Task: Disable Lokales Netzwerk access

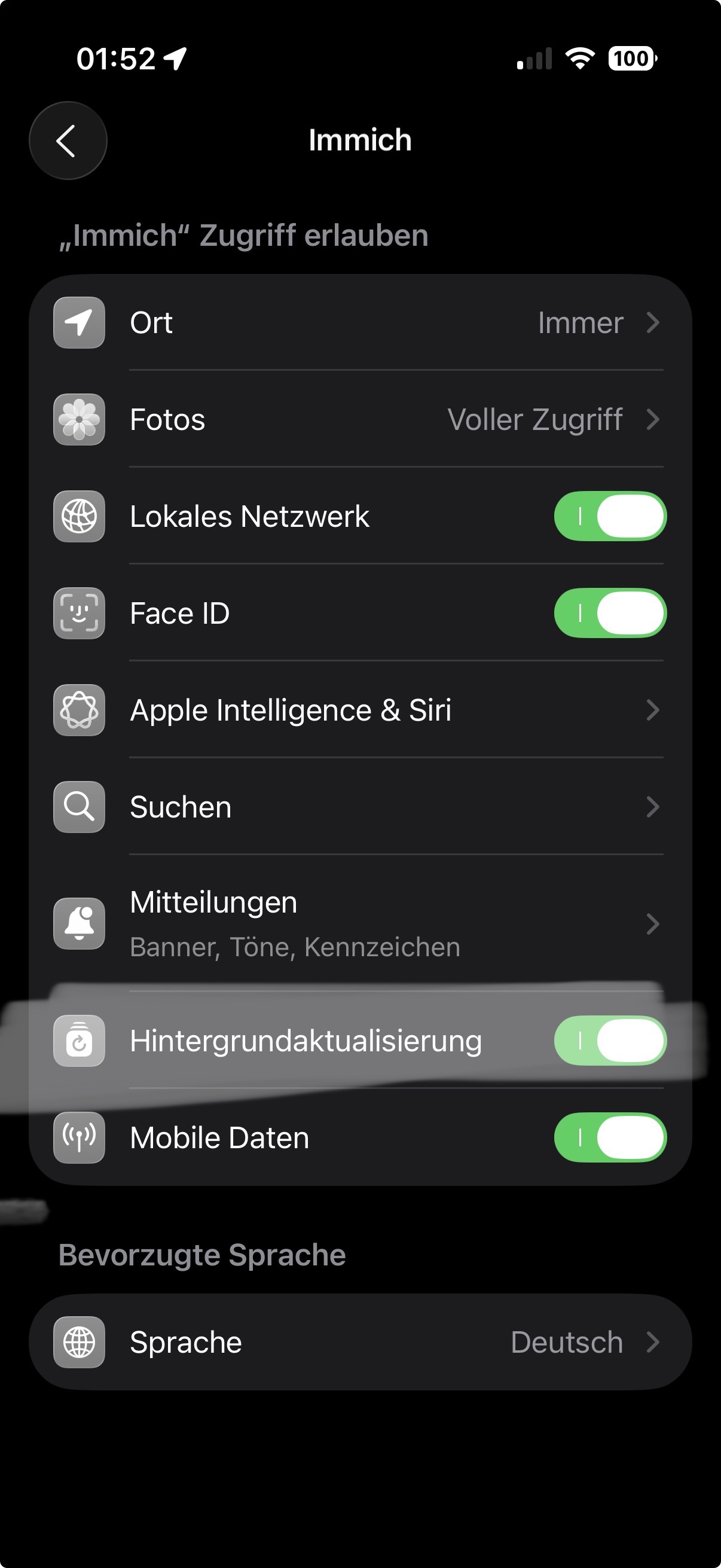Action: click(x=610, y=516)
